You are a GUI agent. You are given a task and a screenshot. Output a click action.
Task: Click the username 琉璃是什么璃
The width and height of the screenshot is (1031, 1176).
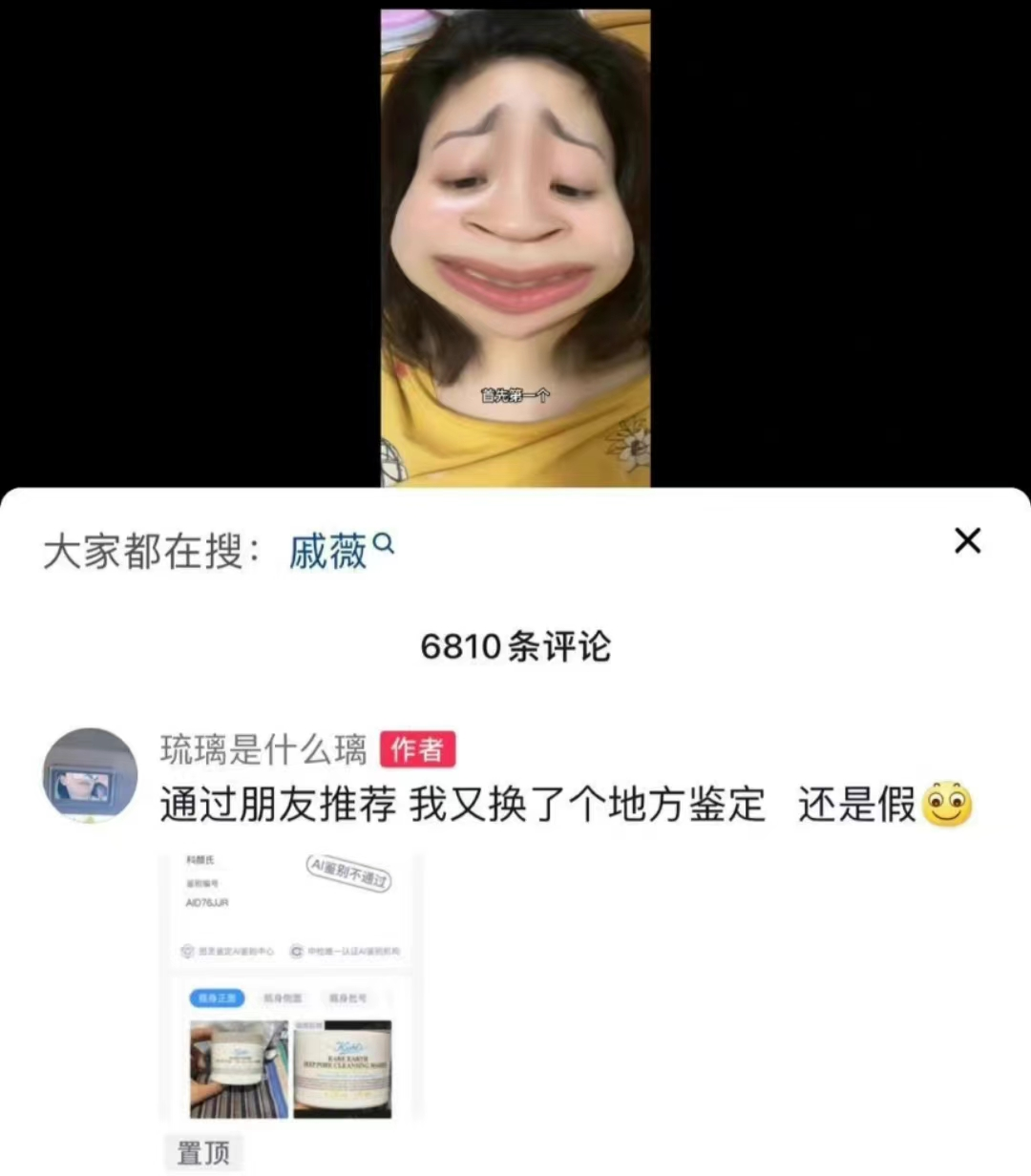(263, 749)
